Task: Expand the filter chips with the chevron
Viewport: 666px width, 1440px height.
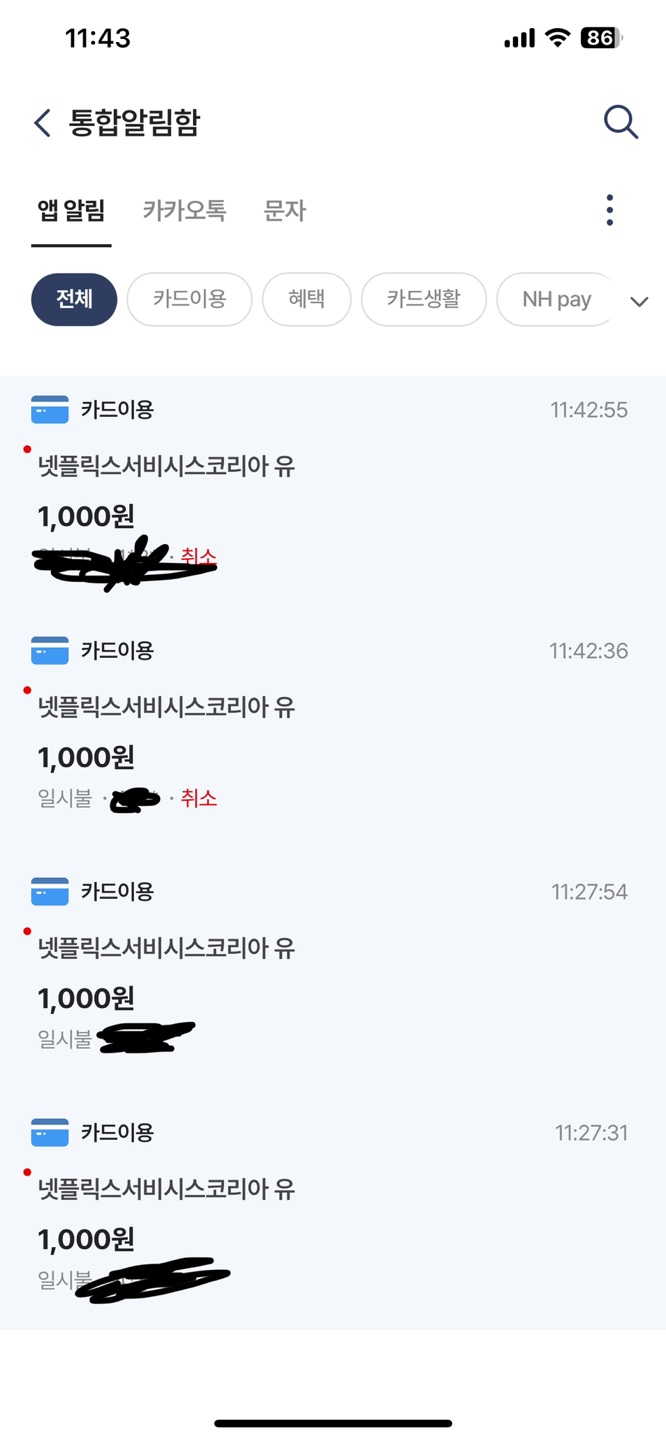Action: coord(640,301)
